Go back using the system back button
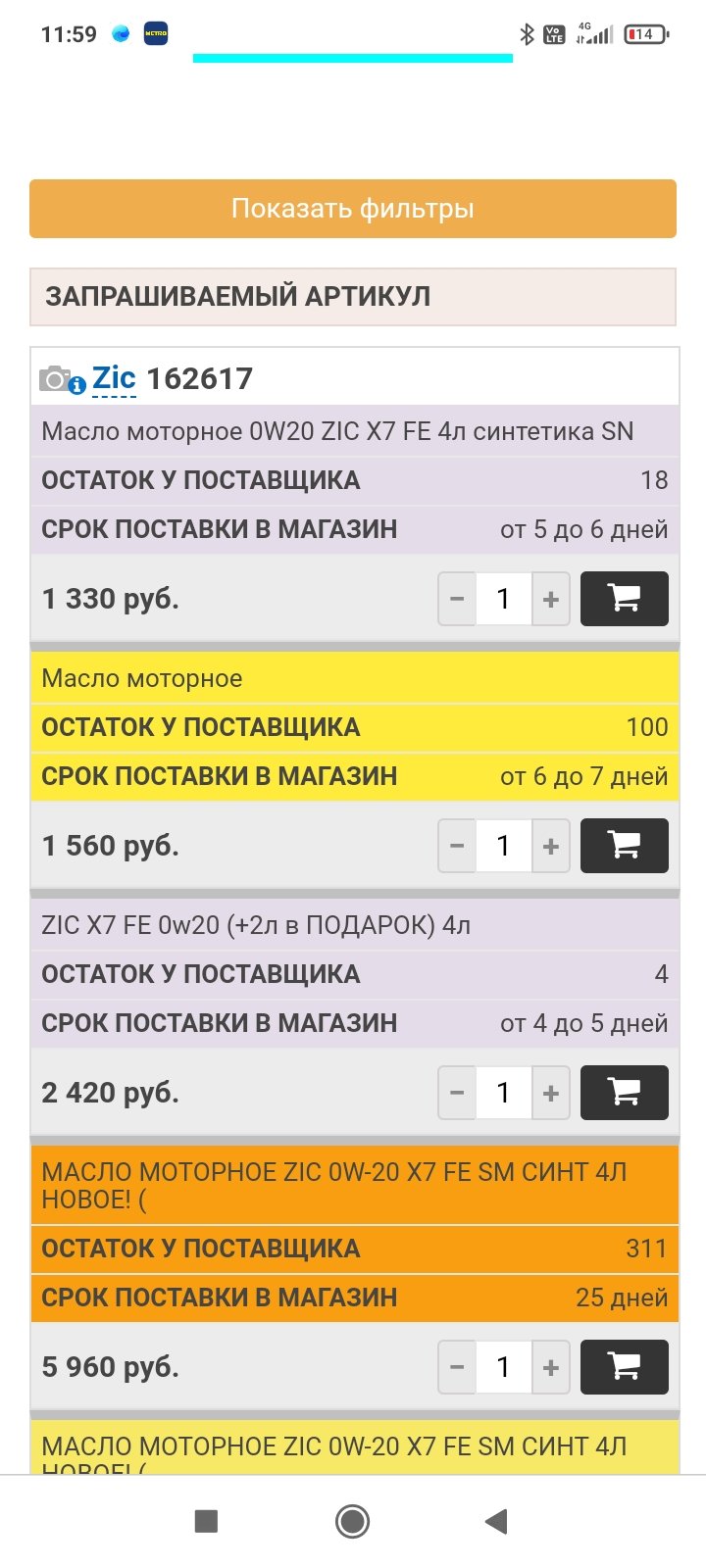The width and height of the screenshot is (706, 1568). pyautogui.click(x=497, y=1521)
